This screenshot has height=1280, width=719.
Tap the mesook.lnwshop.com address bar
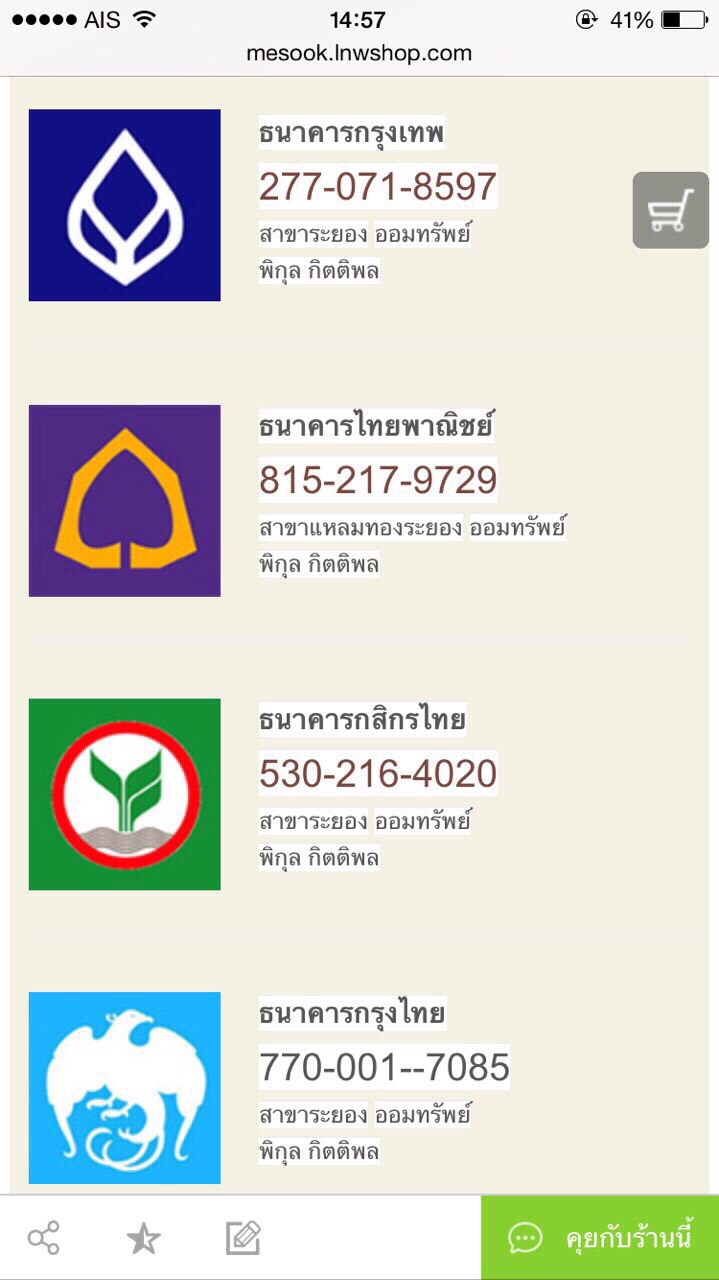359,53
